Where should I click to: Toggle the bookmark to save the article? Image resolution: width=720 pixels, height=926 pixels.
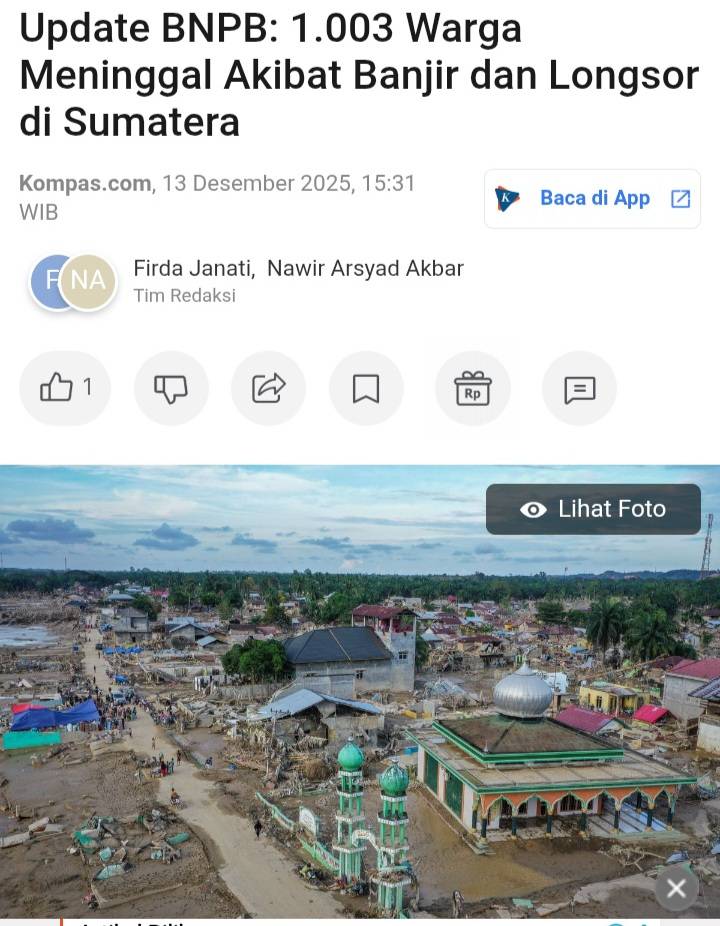point(366,388)
